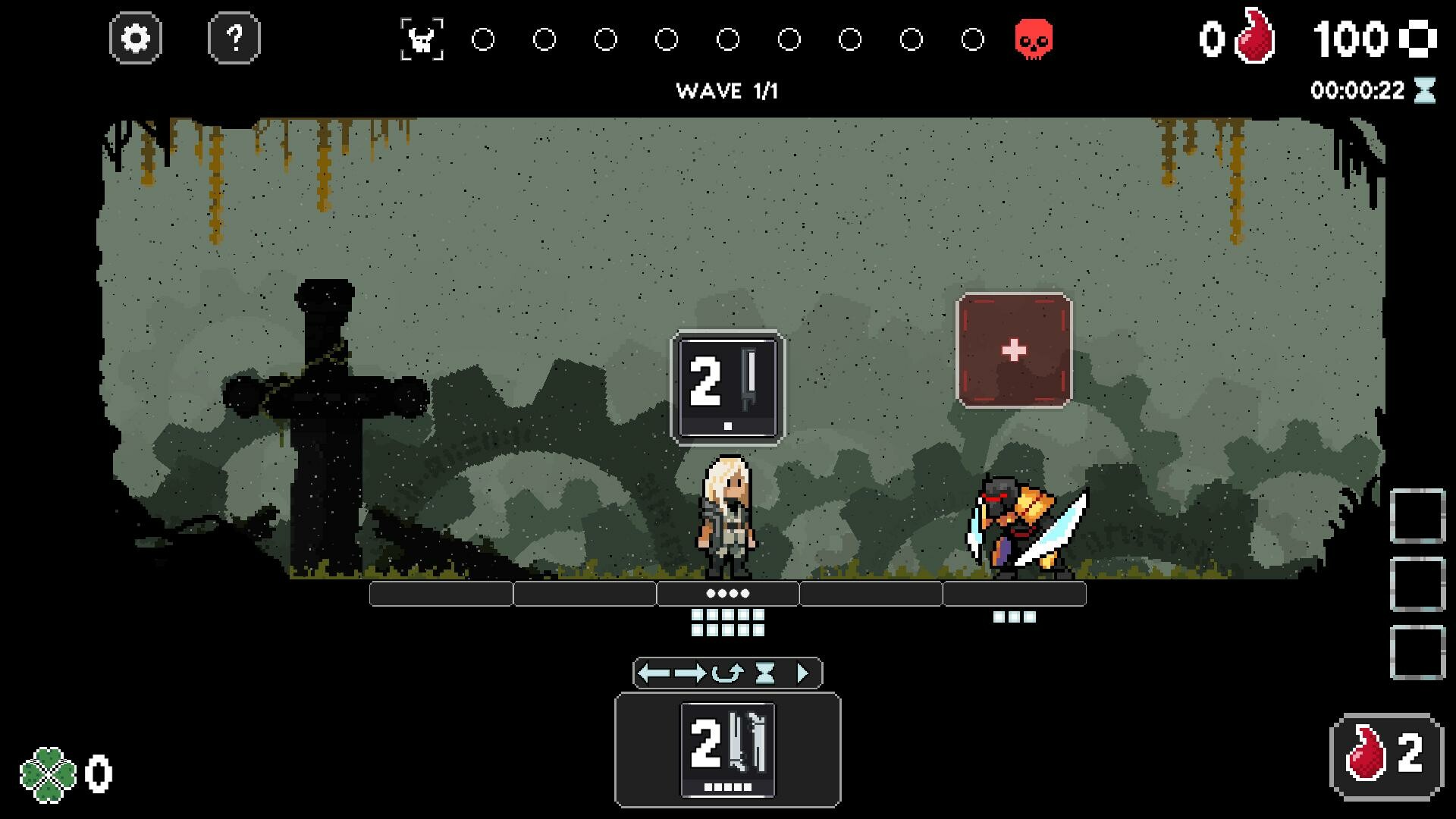Move the hero one tile right
The image size is (1456, 819).
pyautogui.click(x=689, y=673)
